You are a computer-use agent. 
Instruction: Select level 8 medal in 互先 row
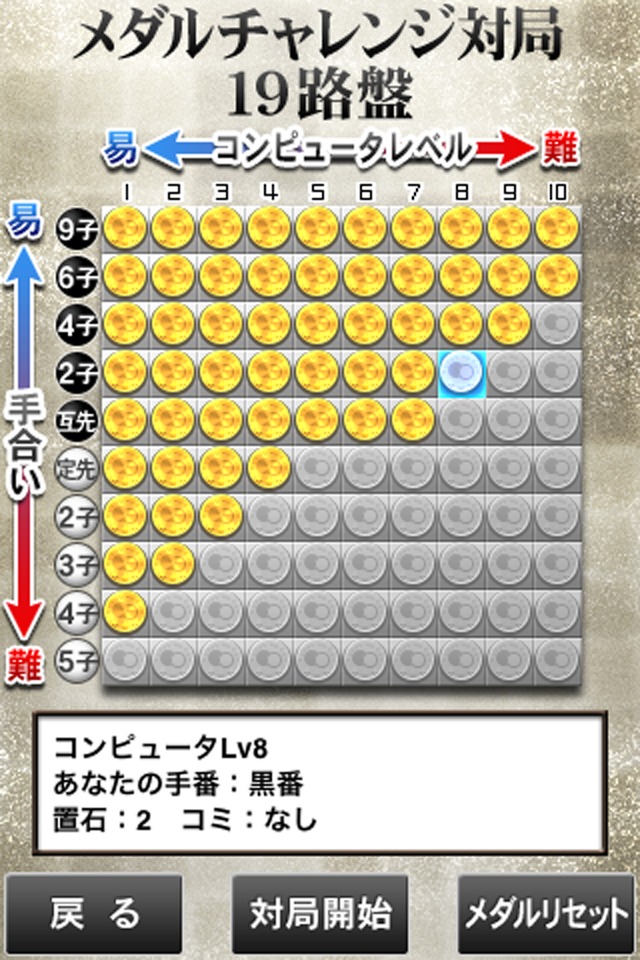coord(461,419)
